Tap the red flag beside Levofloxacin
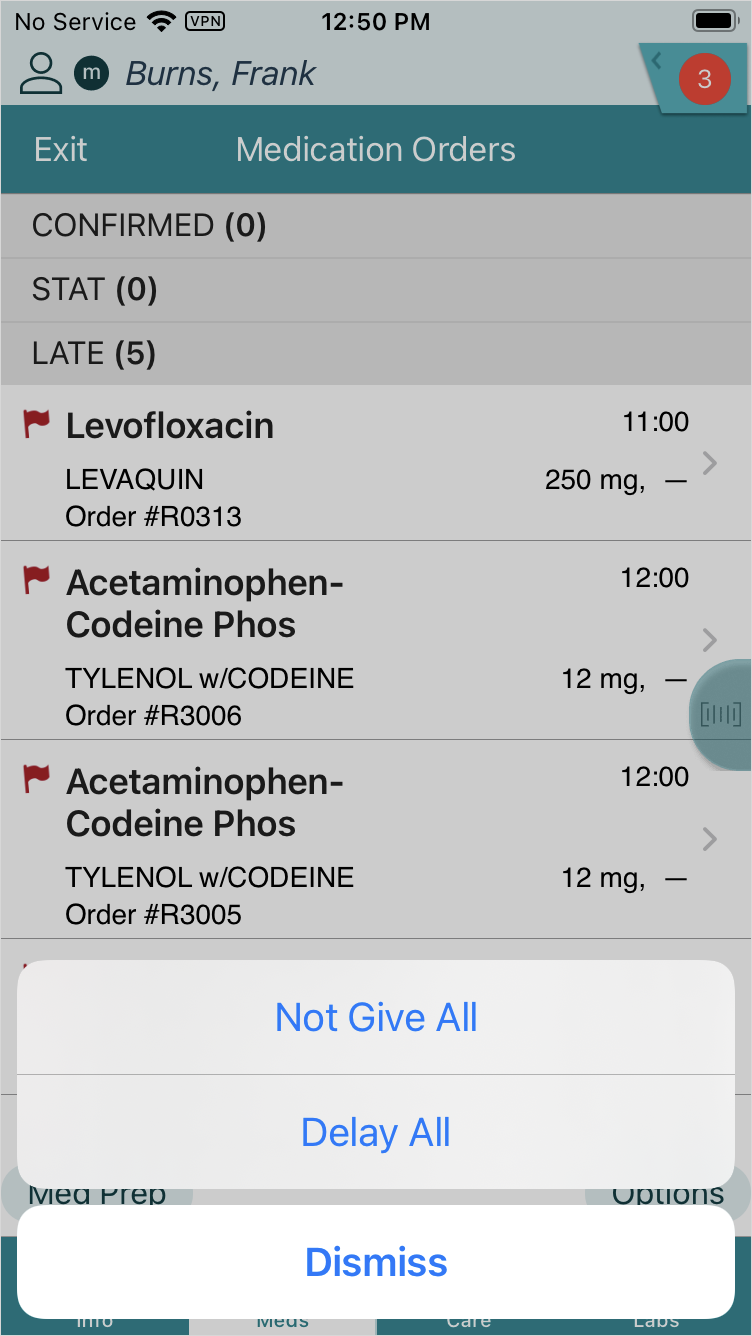Image resolution: width=752 pixels, height=1336 pixels. click(x=35, y=423)
